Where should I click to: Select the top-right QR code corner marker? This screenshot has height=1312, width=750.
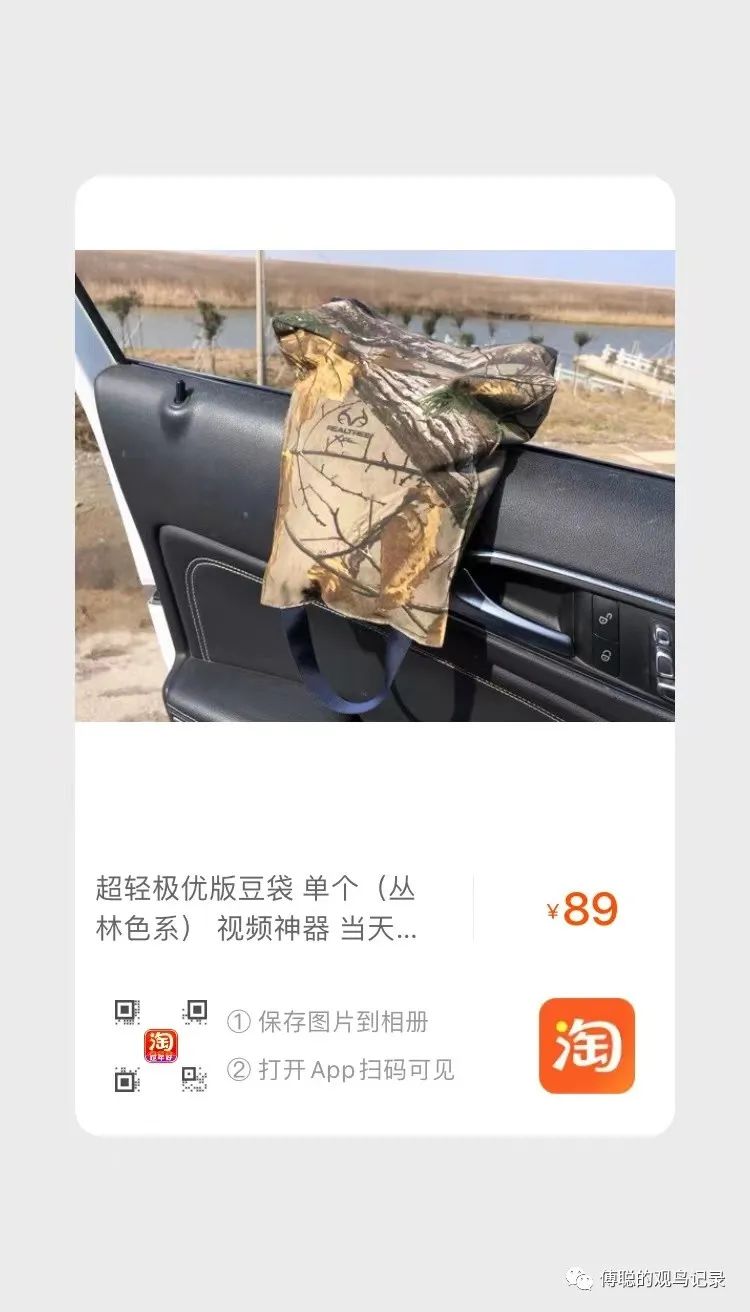[x=197, y=1010]
